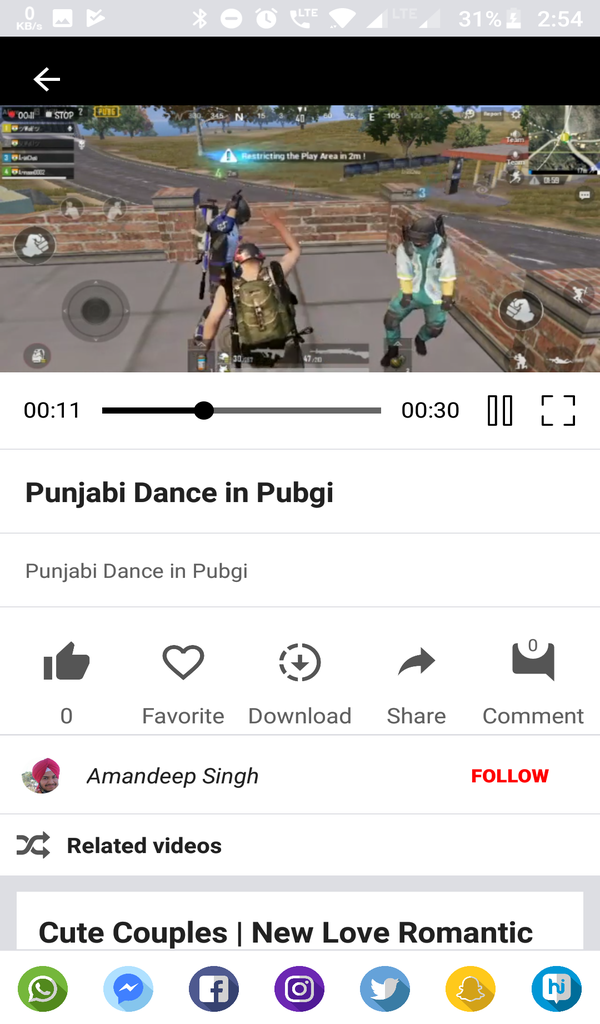
Task: Share to Snapchat
Action: pyautogui.click(x=470, y=990)
